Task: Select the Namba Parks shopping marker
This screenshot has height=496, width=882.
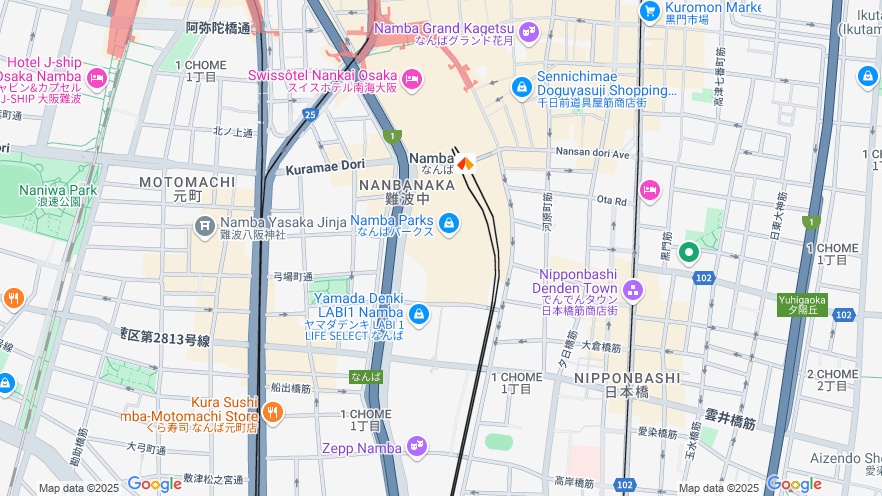Action: pos(449,222)
